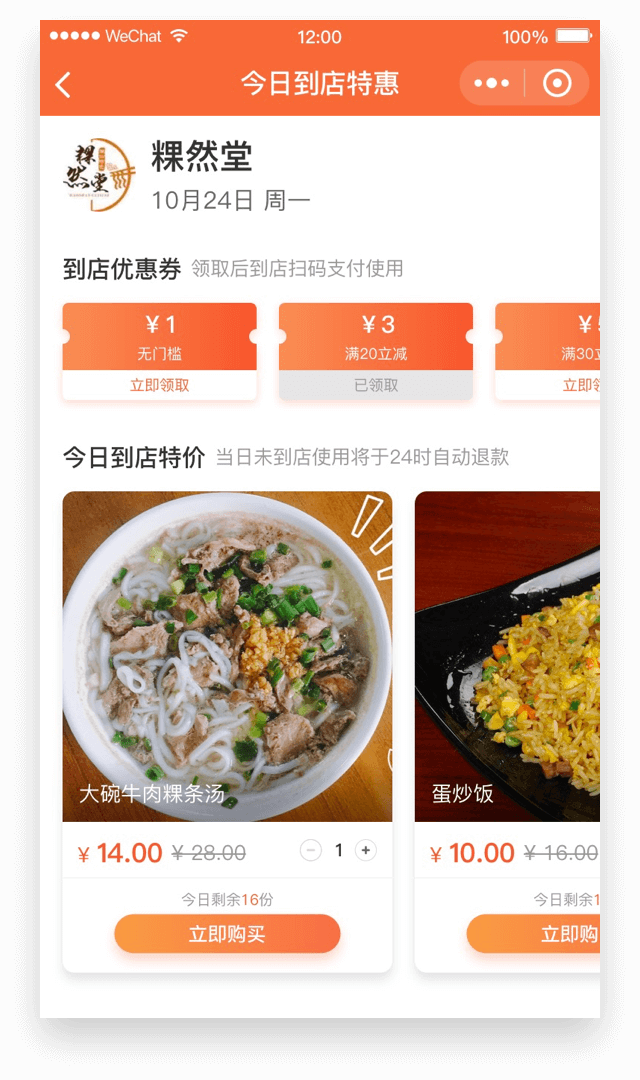The height and width of the screenshot is (1080, 640).
Task: Open the 大碗牛肉粿条汤 dish card
Action: (227, 656)
